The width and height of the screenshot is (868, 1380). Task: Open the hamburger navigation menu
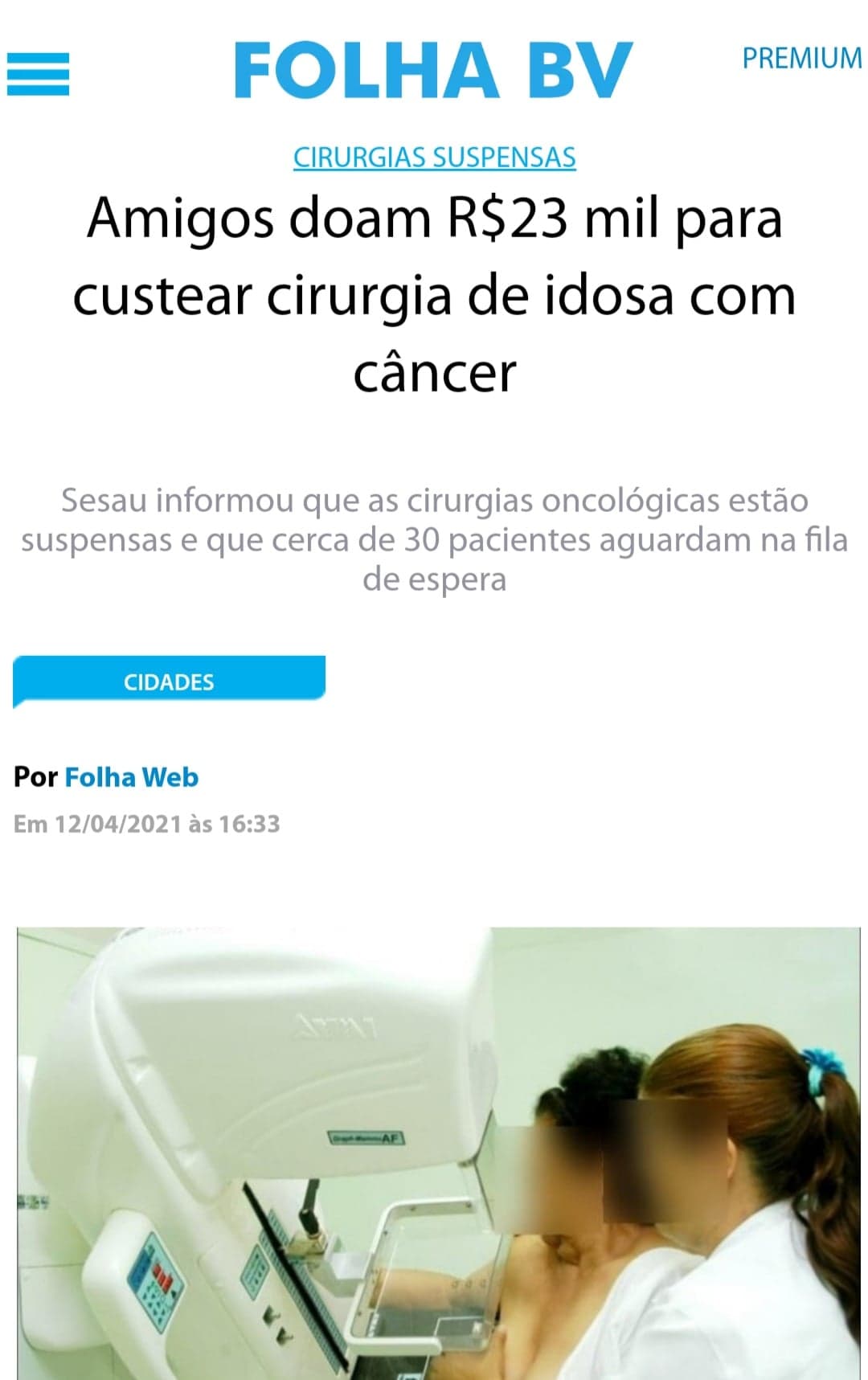click(38, 73)
